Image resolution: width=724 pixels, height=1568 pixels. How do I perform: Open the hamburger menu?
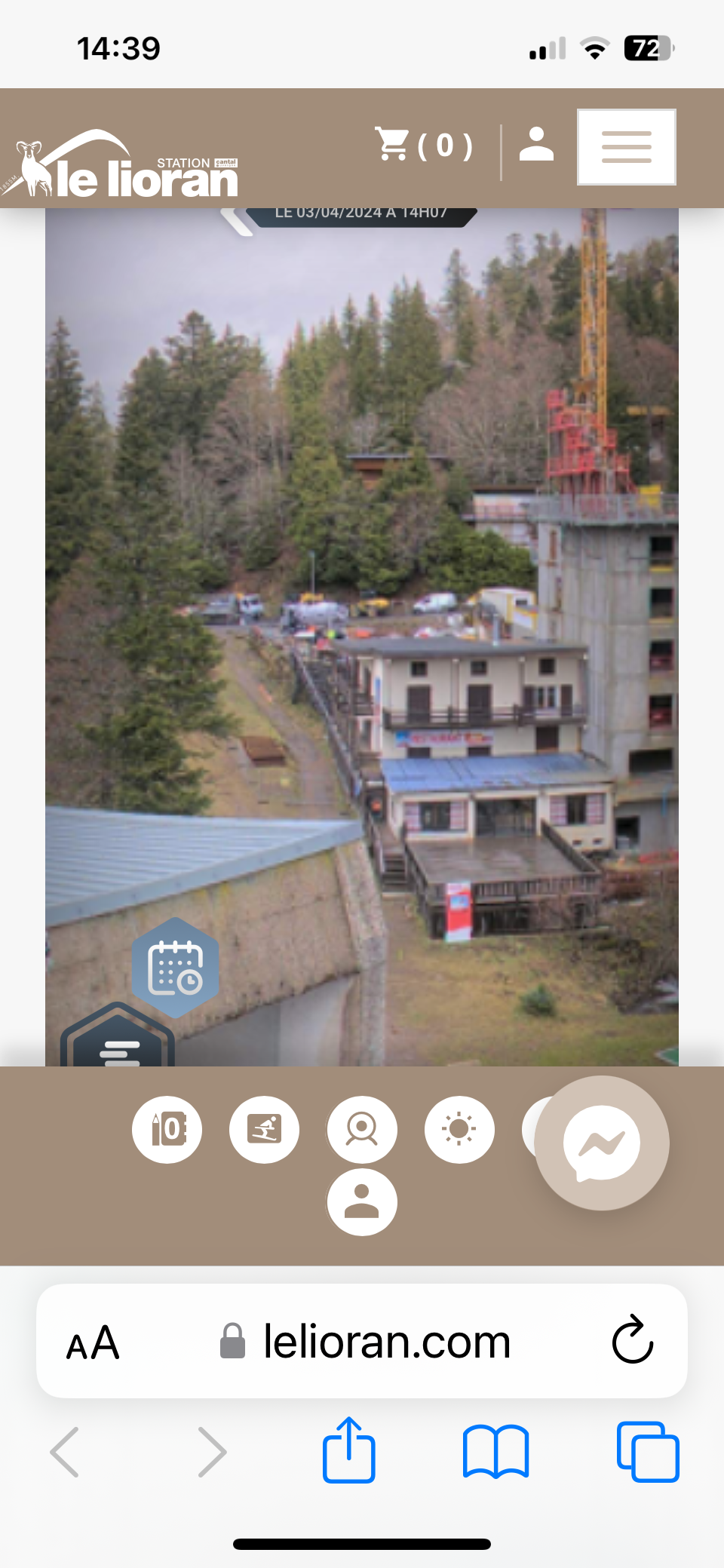click(626, 147)
